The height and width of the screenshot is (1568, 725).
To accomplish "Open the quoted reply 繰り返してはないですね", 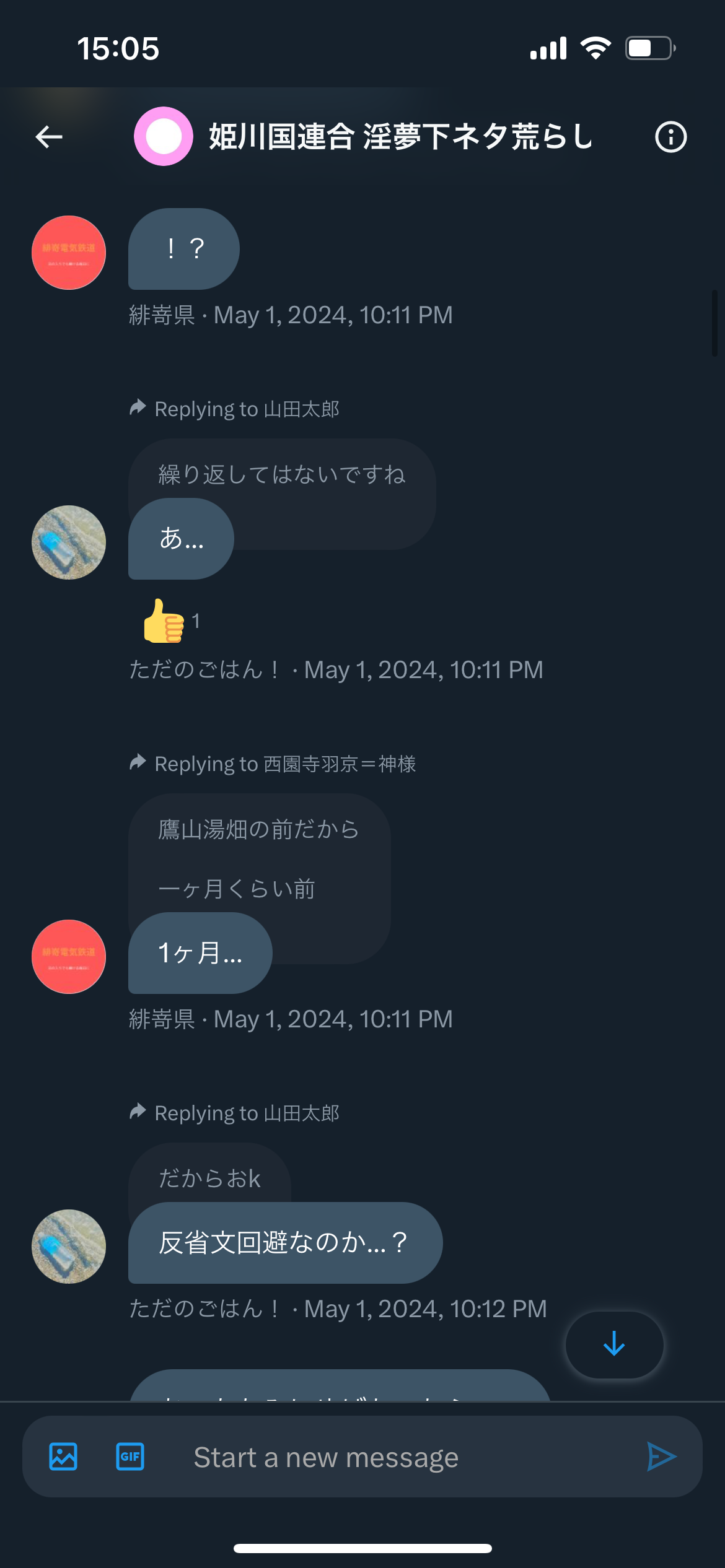I will pos(282,474).
